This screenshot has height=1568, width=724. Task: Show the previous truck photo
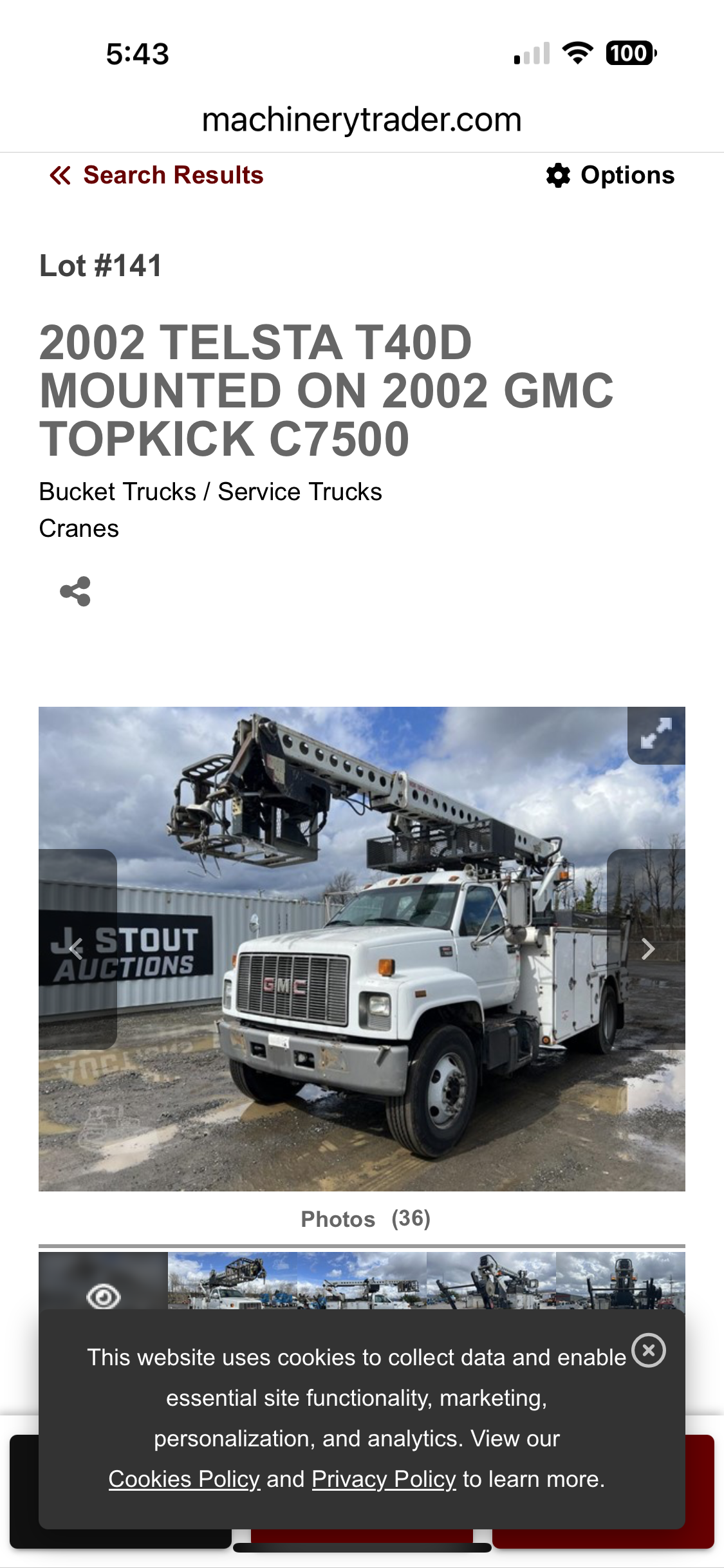77,949
